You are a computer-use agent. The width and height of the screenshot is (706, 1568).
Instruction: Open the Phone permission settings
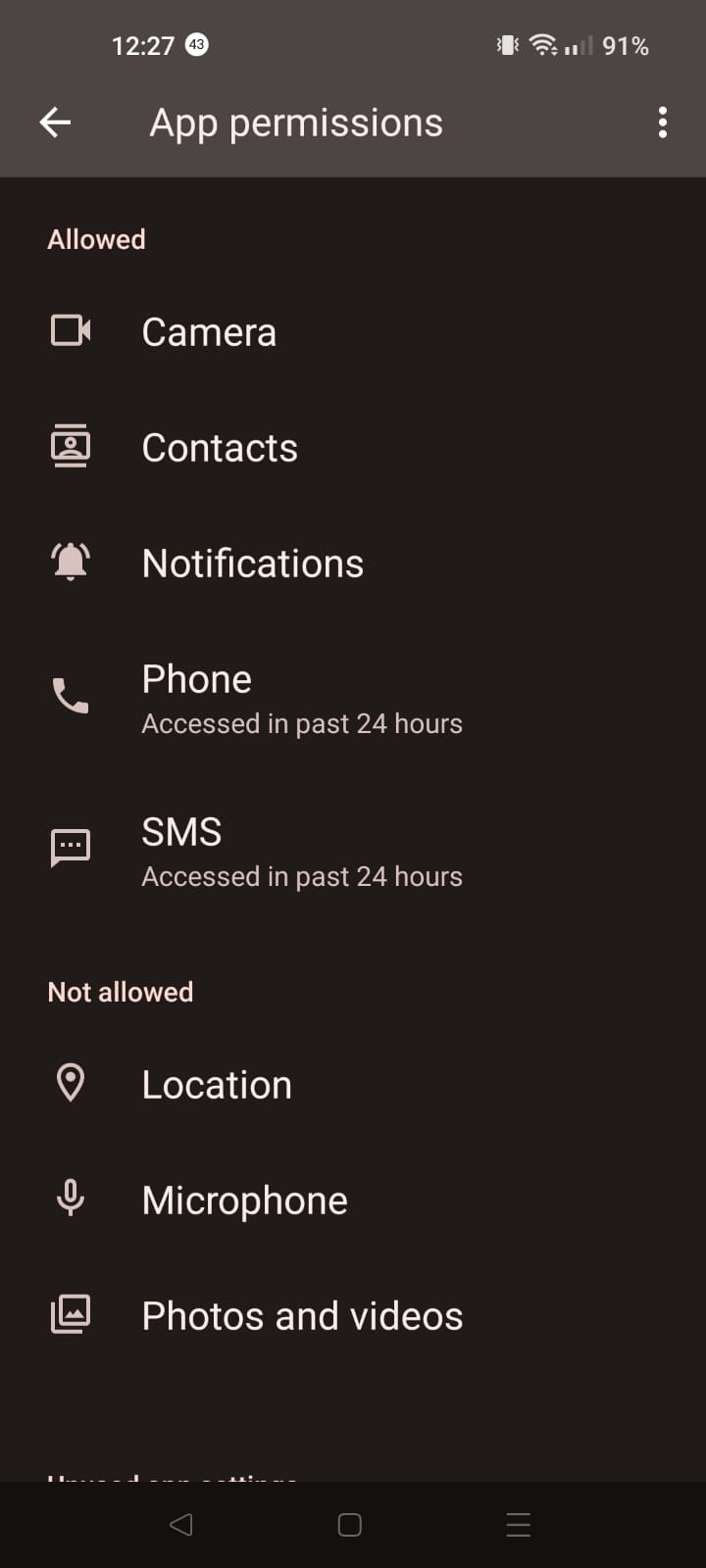click(353, 699)
